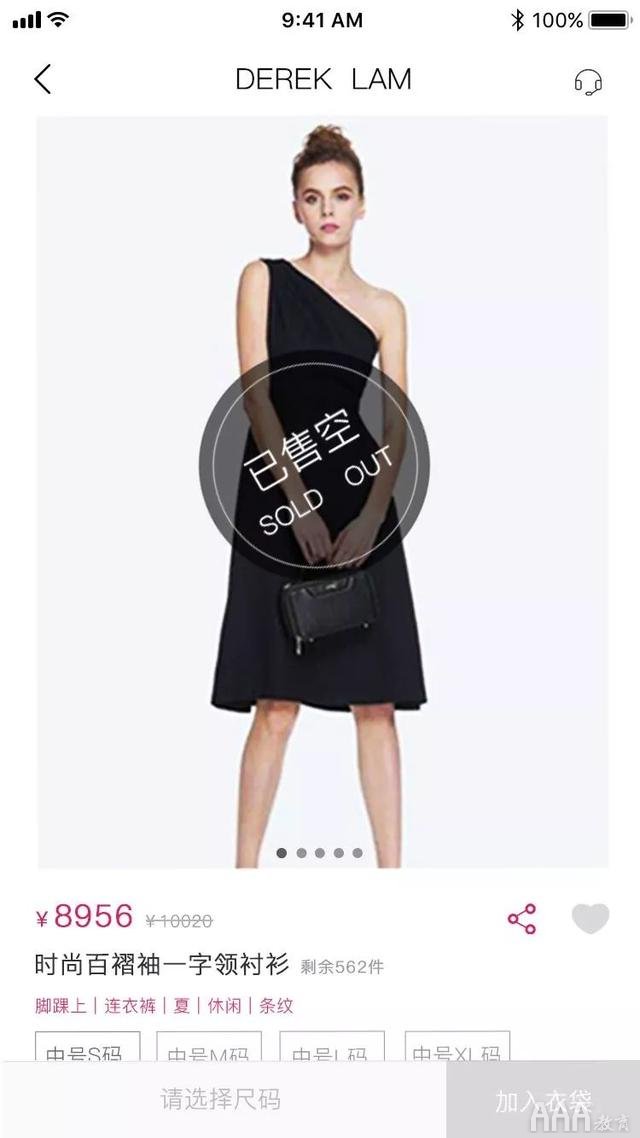This screenshot has height=1138, width=640.
Task: Add dress to favorites with heart
Action: (x=590, y=918)
